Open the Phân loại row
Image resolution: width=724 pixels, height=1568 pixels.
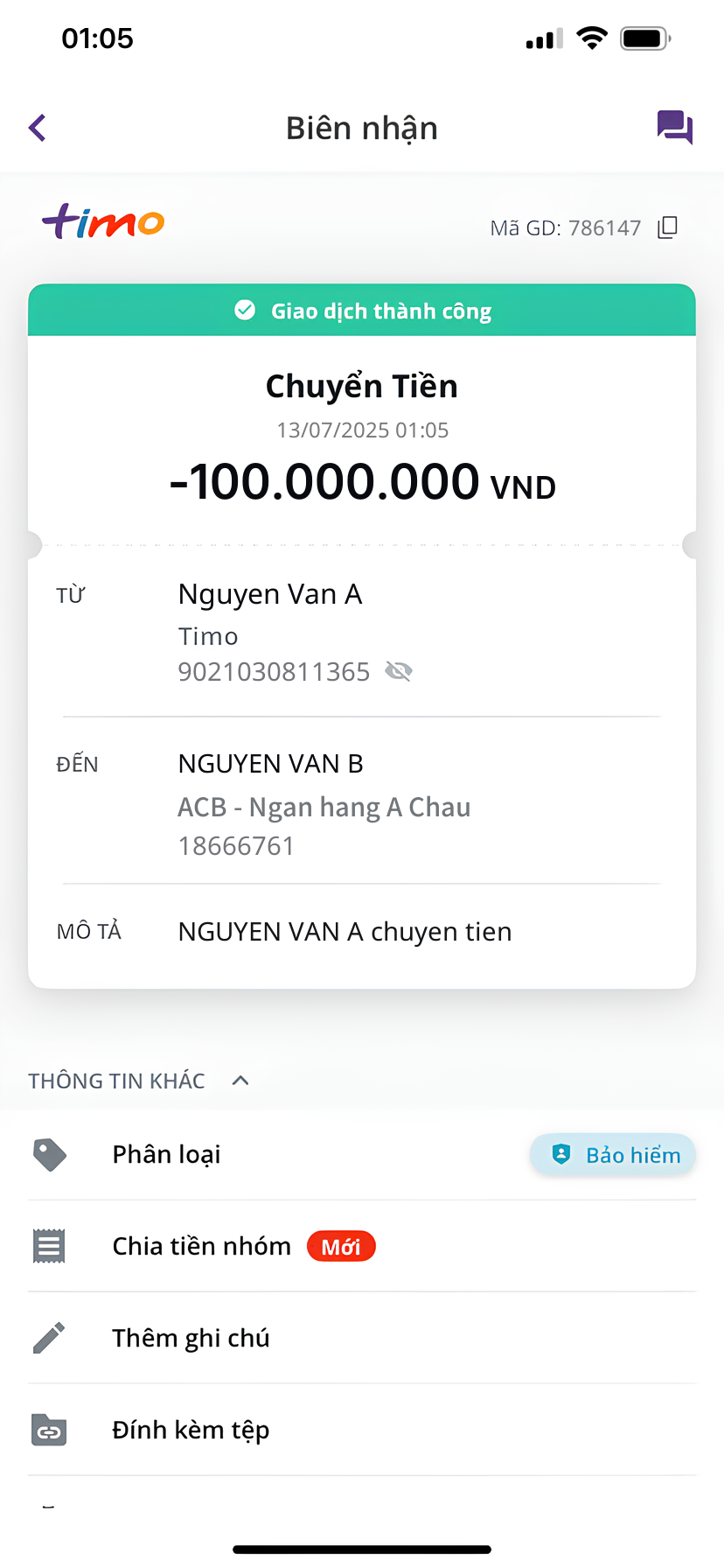[x=166, y=1154]
